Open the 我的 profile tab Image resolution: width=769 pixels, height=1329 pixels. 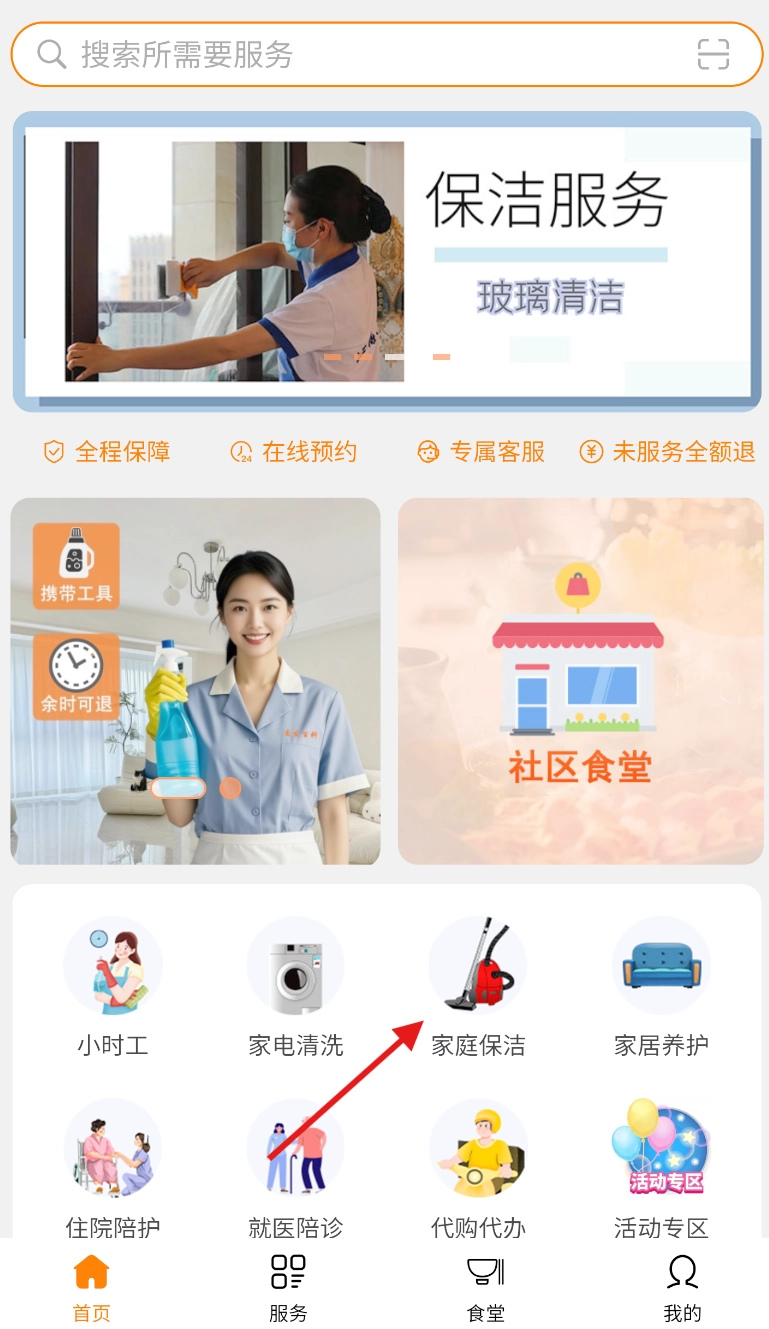682,1288
